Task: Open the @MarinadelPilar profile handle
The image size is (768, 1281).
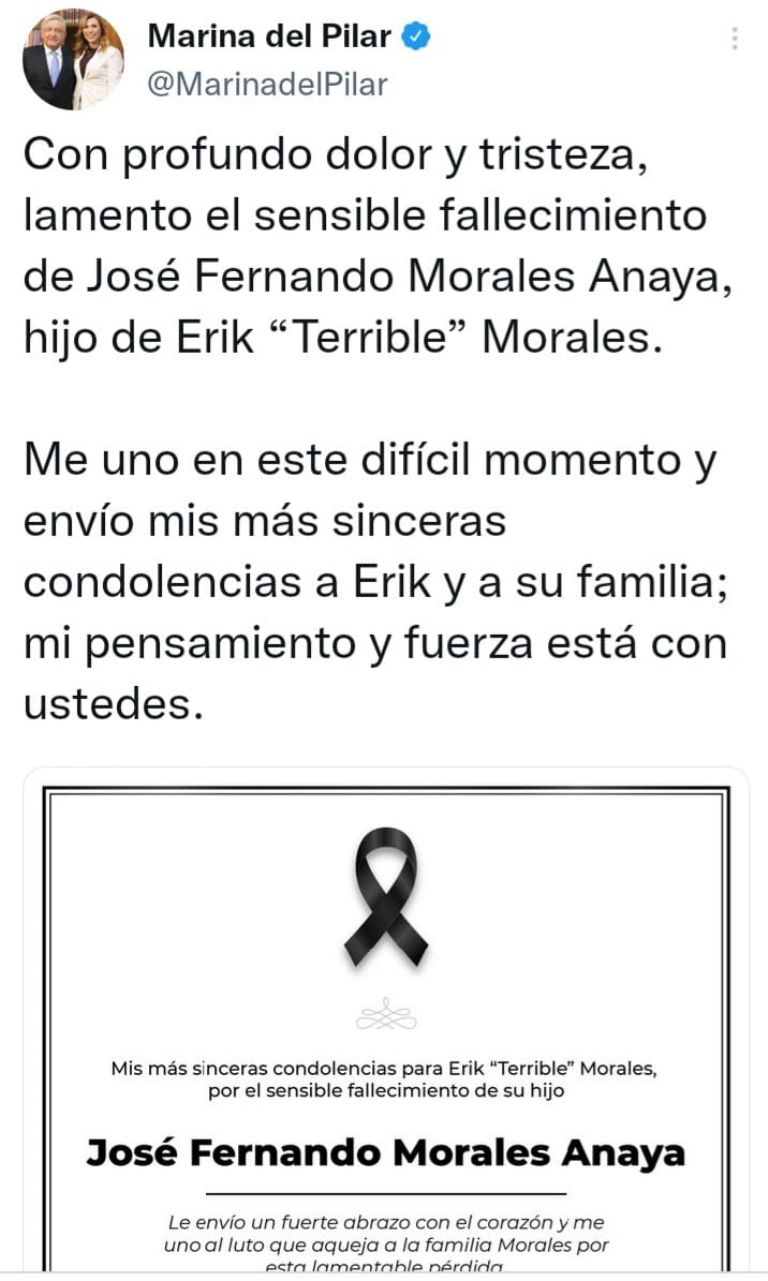Action: coord(267,85)
